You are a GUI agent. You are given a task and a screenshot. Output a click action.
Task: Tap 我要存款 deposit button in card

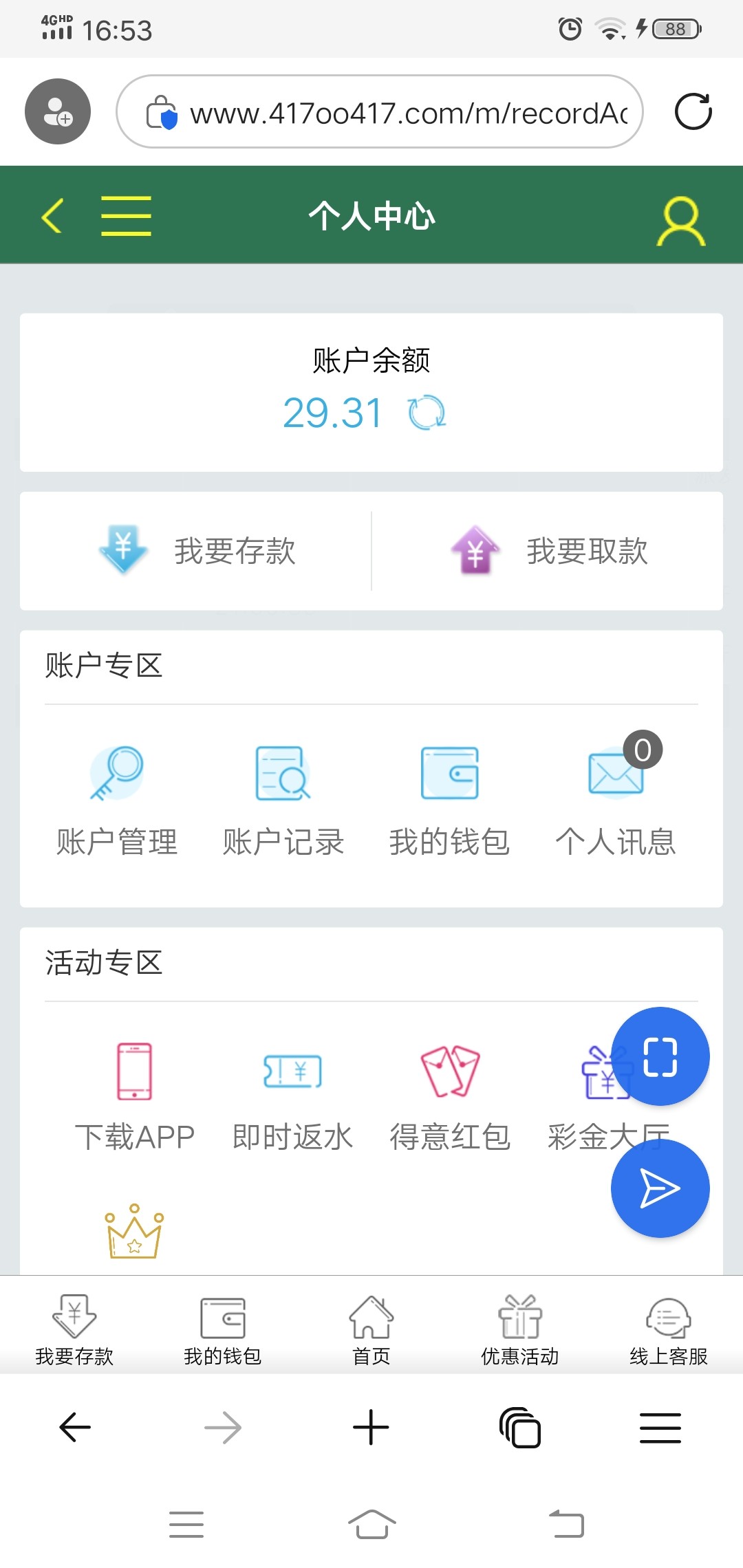click(x=197, y=551)
